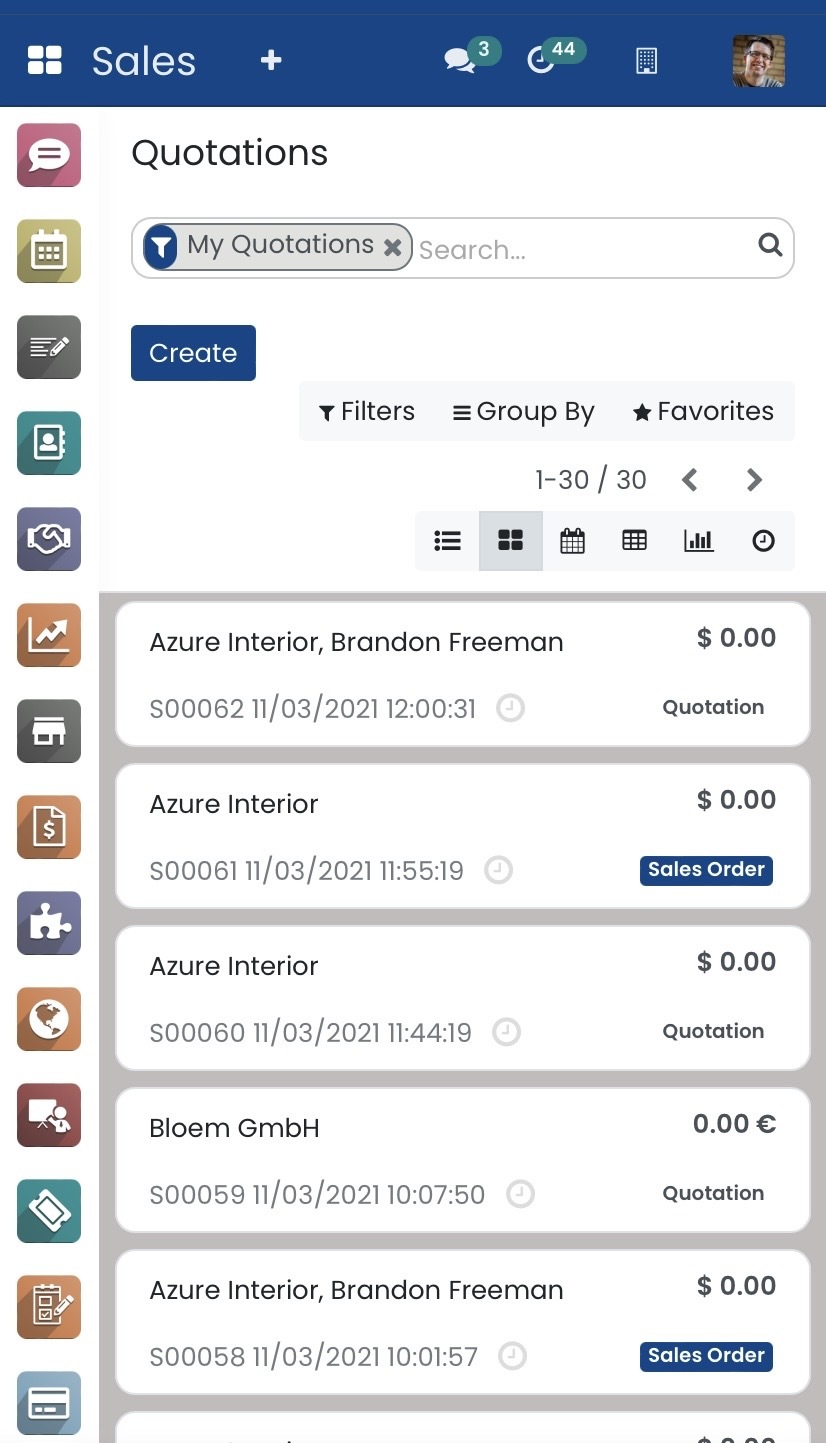Open the Calendar app in the sidebar
This screenshot has height=1443, width=826.
49,251
